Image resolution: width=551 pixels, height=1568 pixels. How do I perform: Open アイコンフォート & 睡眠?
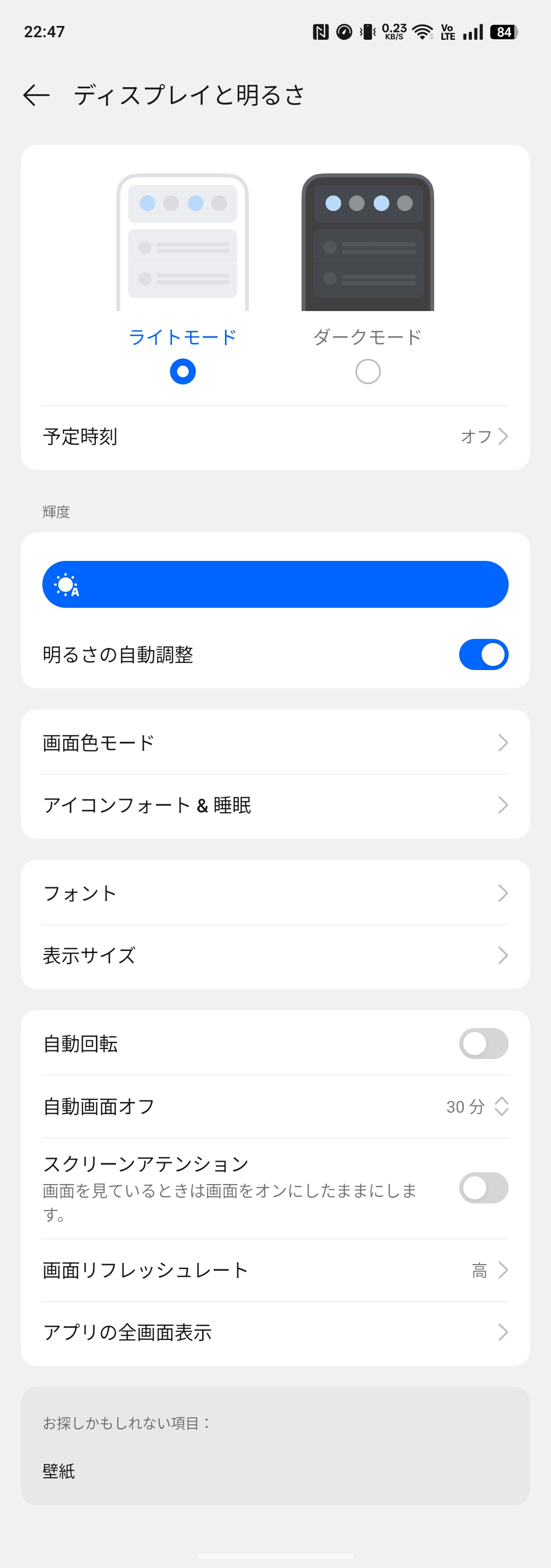pyautogui.click(x=275, y=805)
